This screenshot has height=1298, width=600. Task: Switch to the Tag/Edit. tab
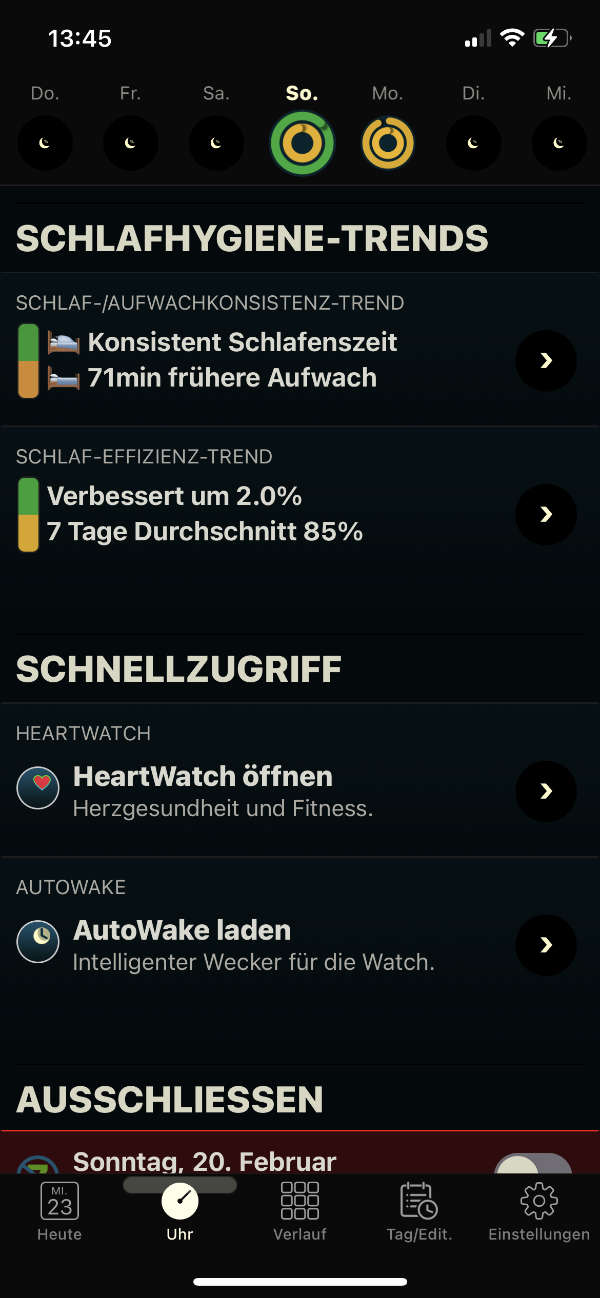[419, 1212]
